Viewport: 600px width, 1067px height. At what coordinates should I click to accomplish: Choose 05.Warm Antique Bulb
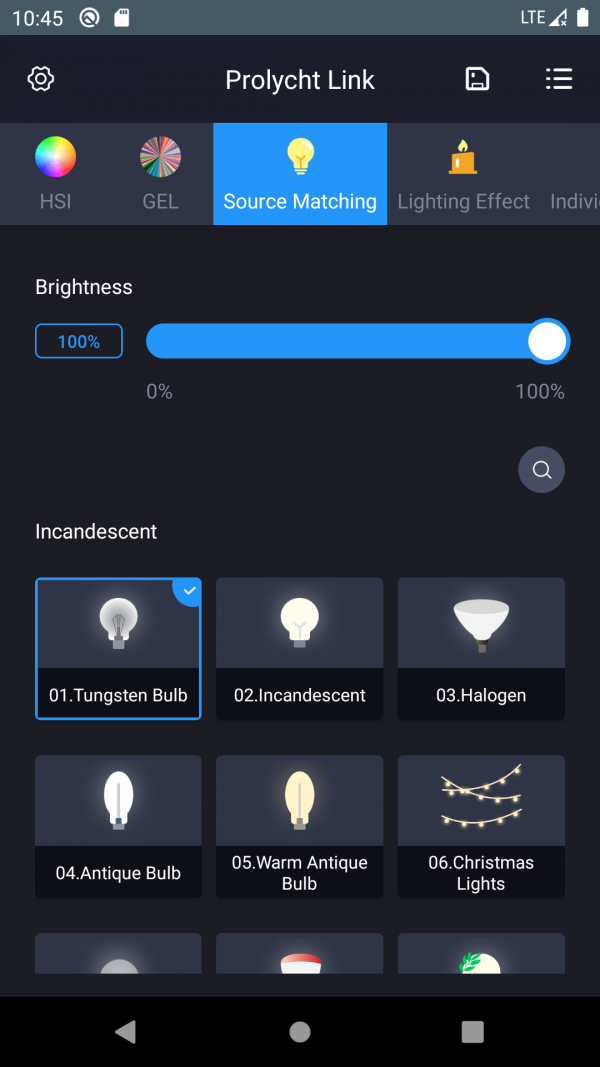coord(300,826)
